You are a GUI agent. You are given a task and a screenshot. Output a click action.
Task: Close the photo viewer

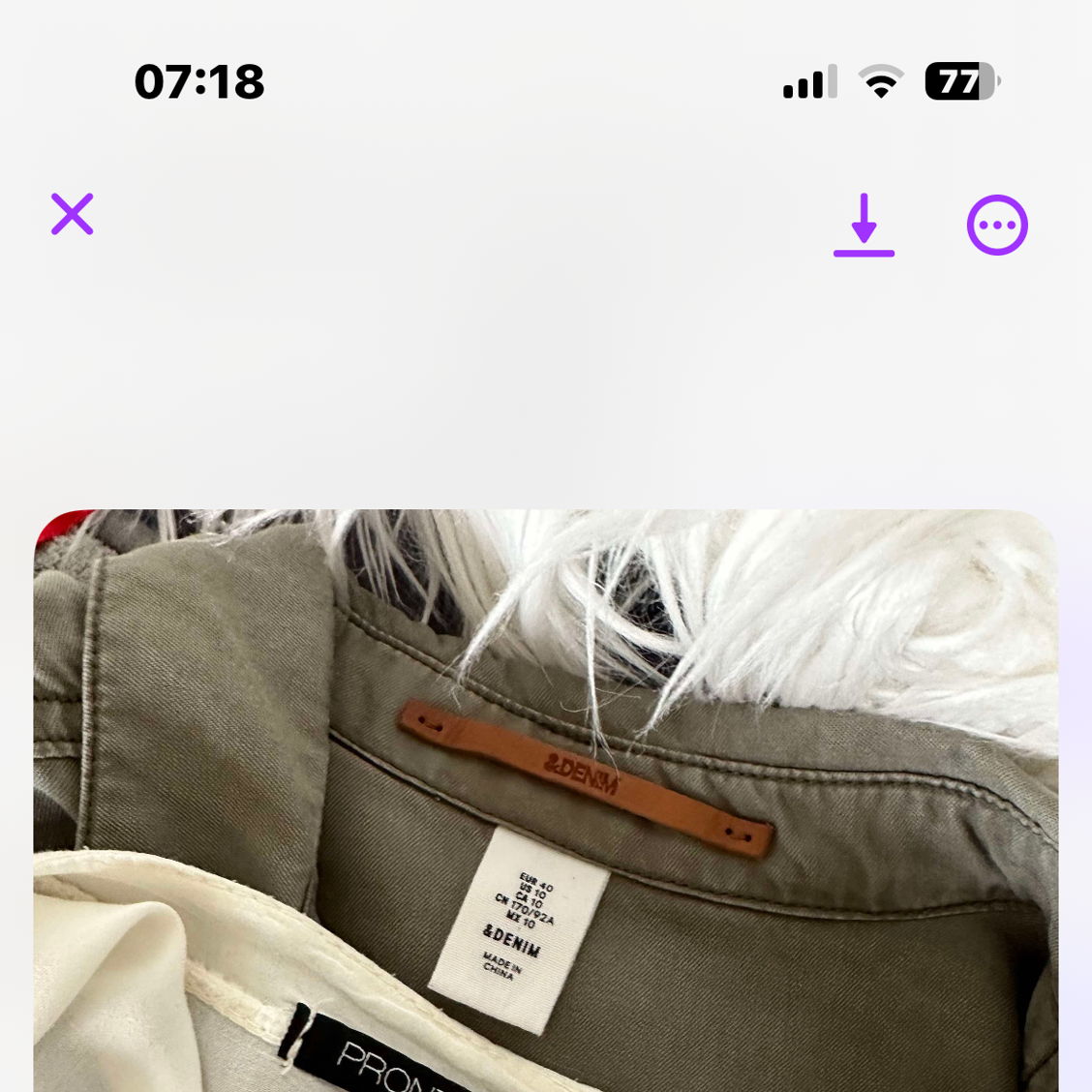(73, 214)
